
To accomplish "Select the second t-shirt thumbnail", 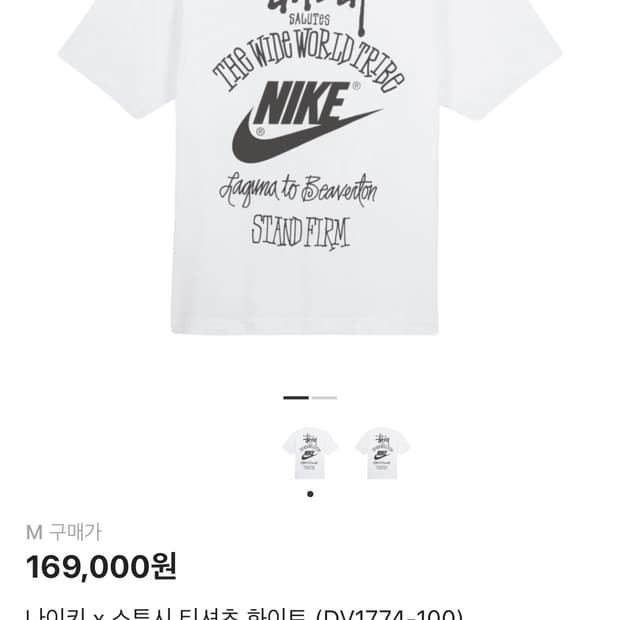I will [382, 454].
